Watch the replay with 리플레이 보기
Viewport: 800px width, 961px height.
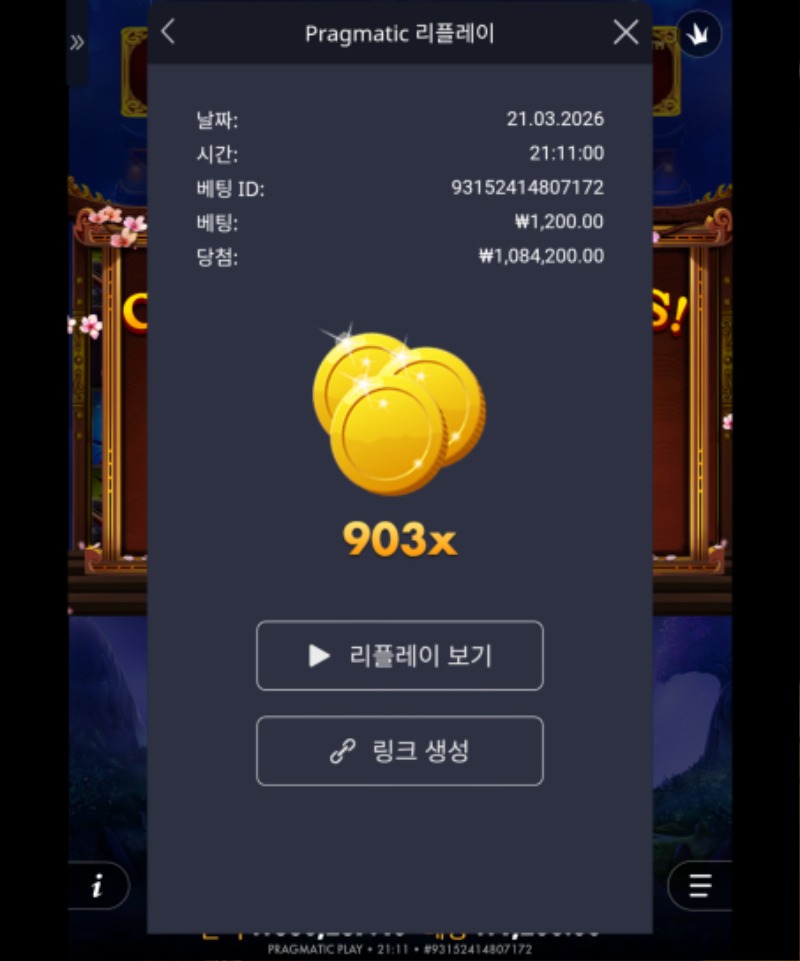pyautogui.click(x=400, y=656)
